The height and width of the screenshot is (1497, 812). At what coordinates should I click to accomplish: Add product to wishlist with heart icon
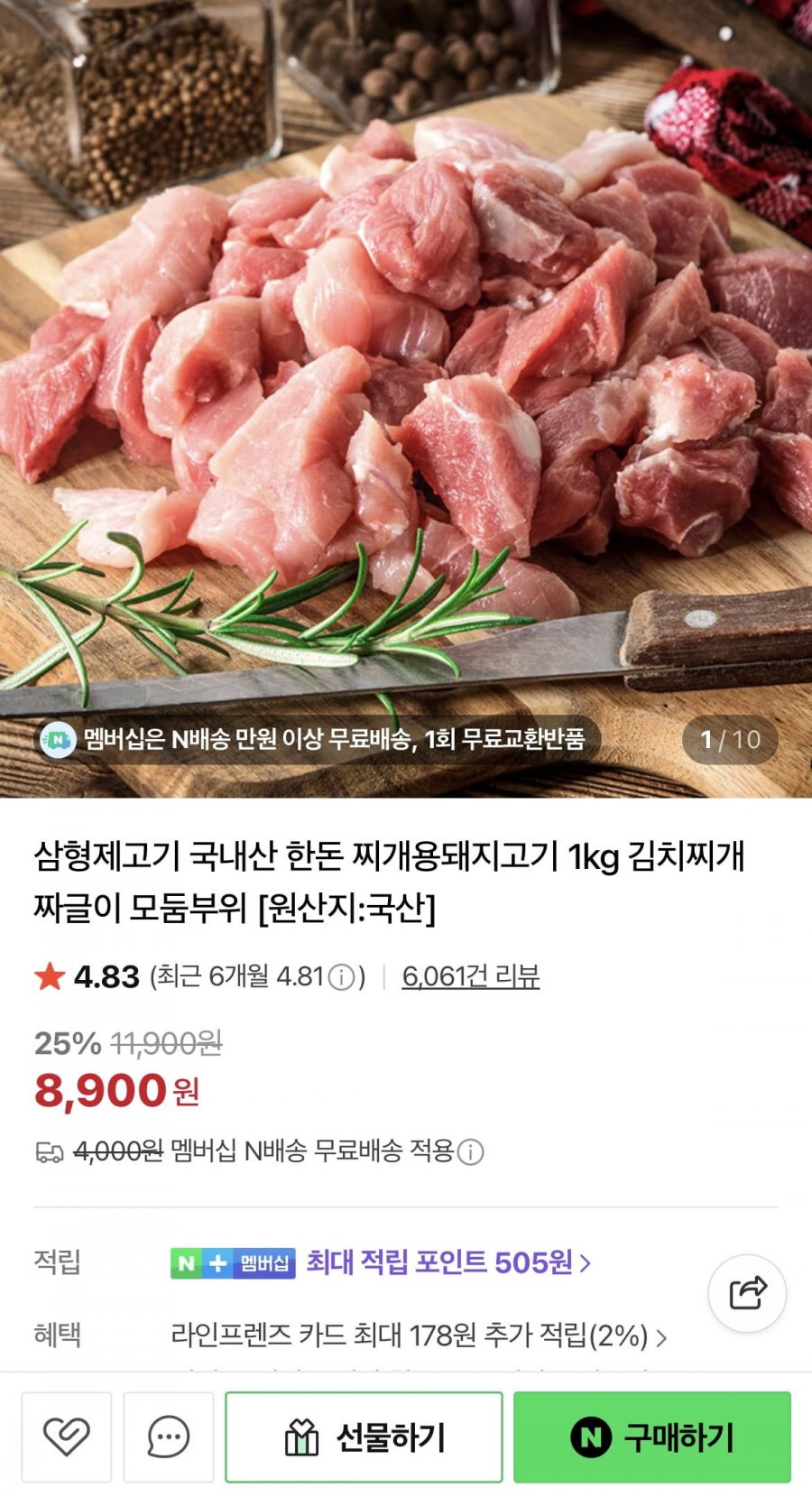67,1437
